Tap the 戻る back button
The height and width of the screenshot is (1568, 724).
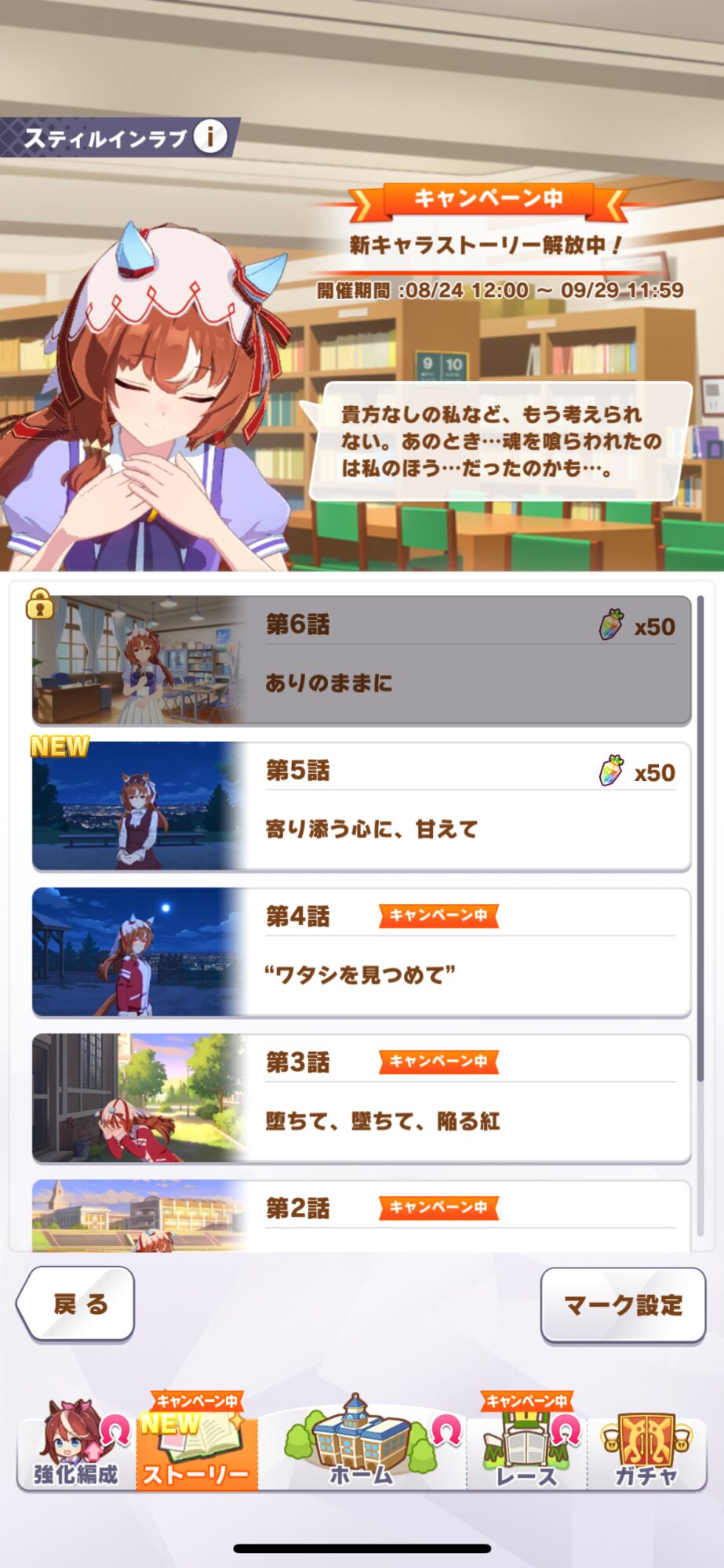[77, 1305]
